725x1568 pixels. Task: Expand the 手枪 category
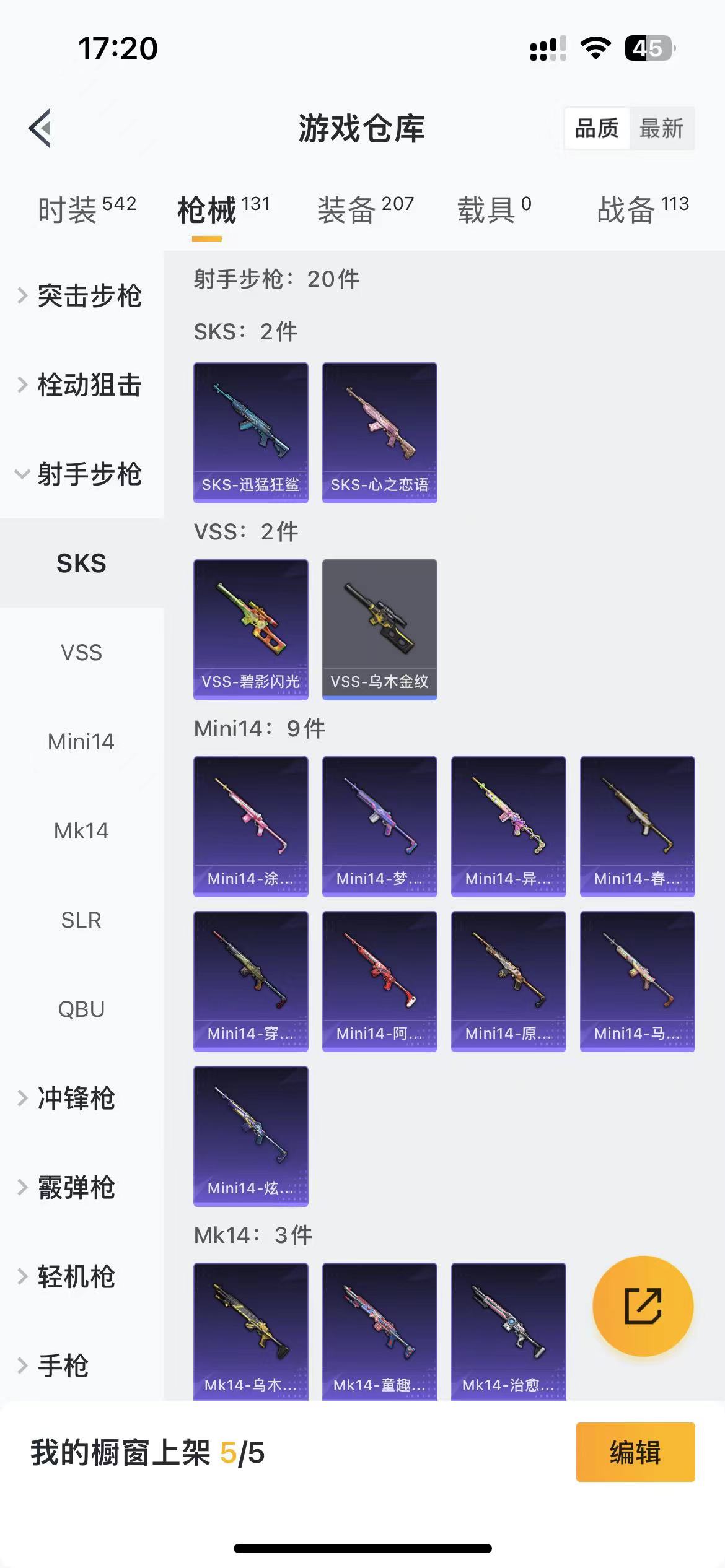pyautogui.click(x=64, y=1365)
